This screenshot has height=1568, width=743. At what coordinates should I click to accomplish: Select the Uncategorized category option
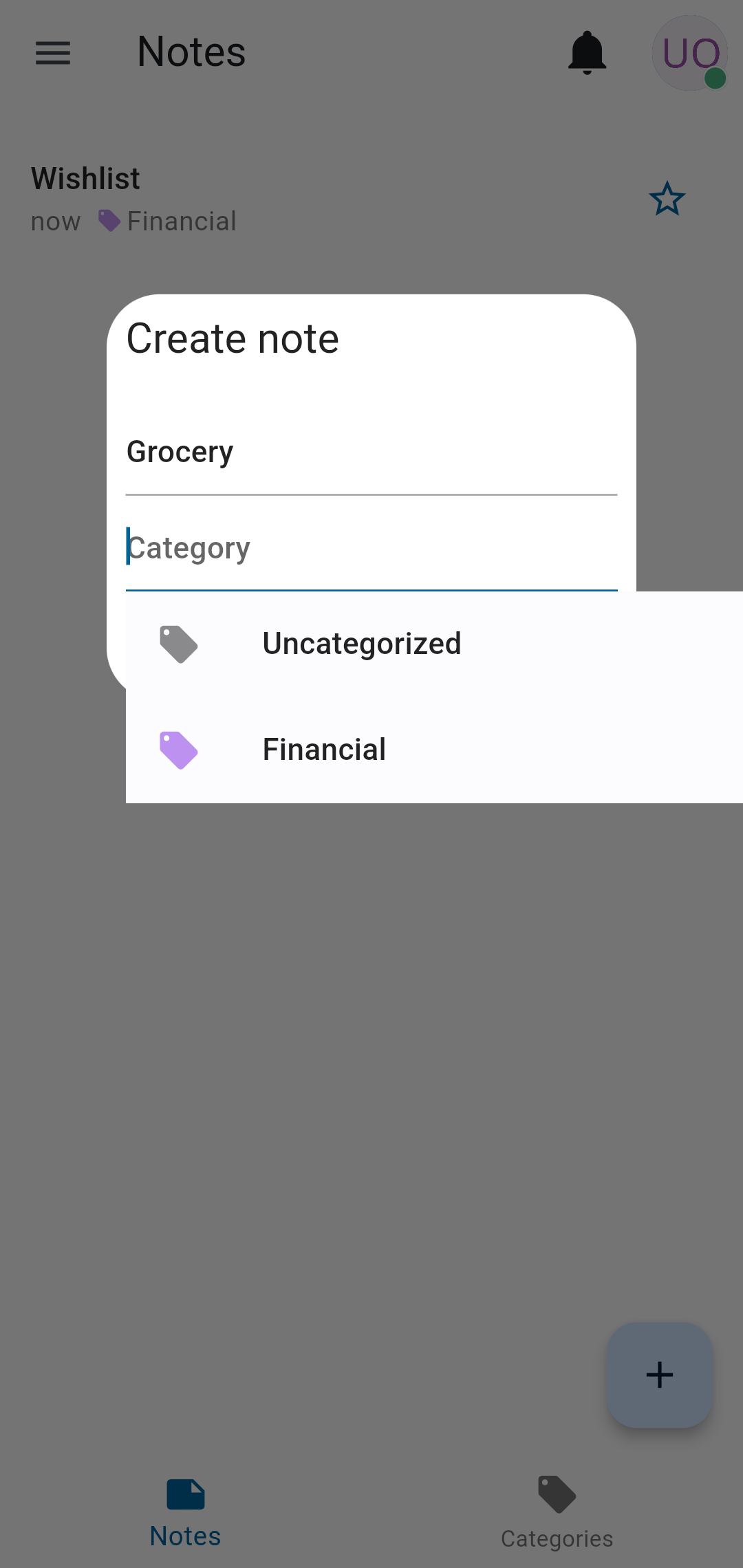[434, 644]
